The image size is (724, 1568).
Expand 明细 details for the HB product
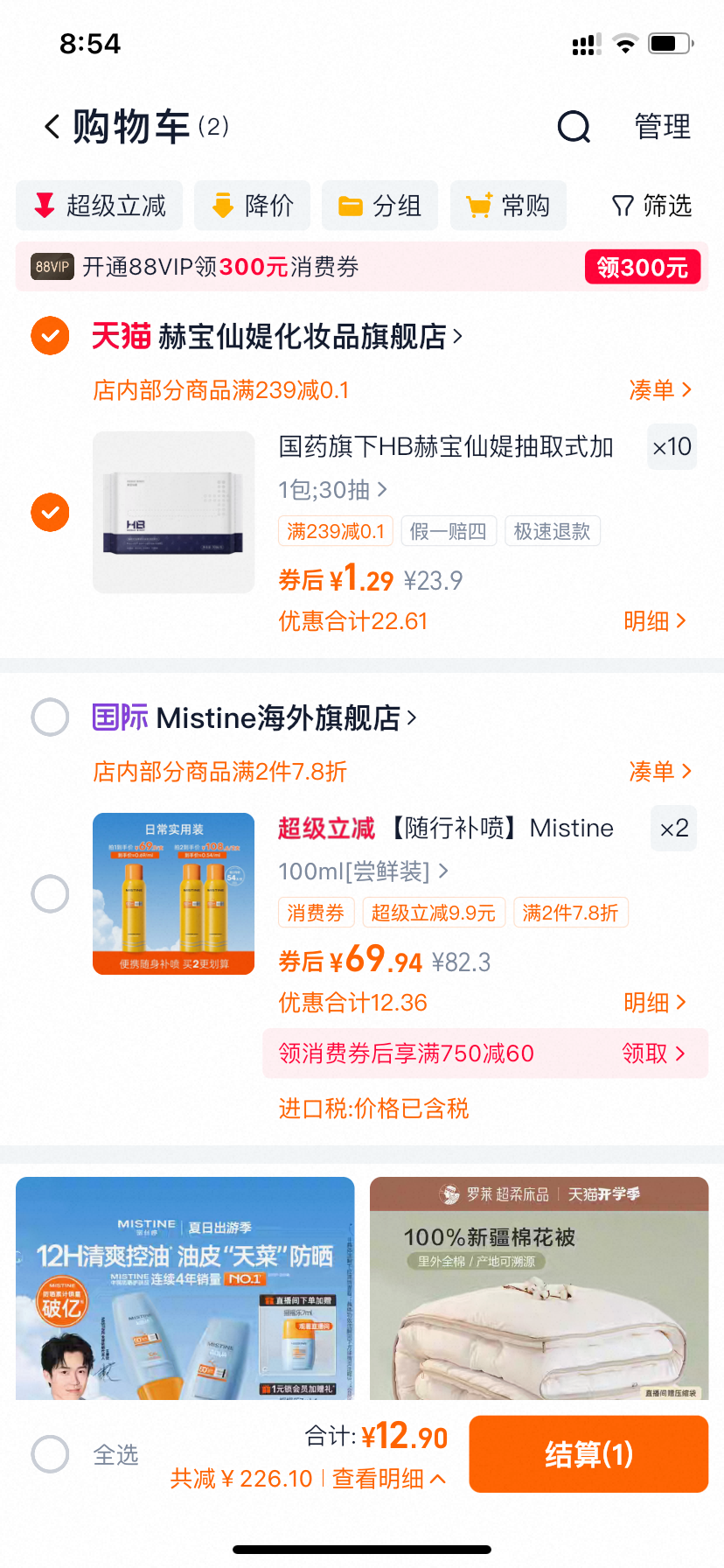pos(658,620)
